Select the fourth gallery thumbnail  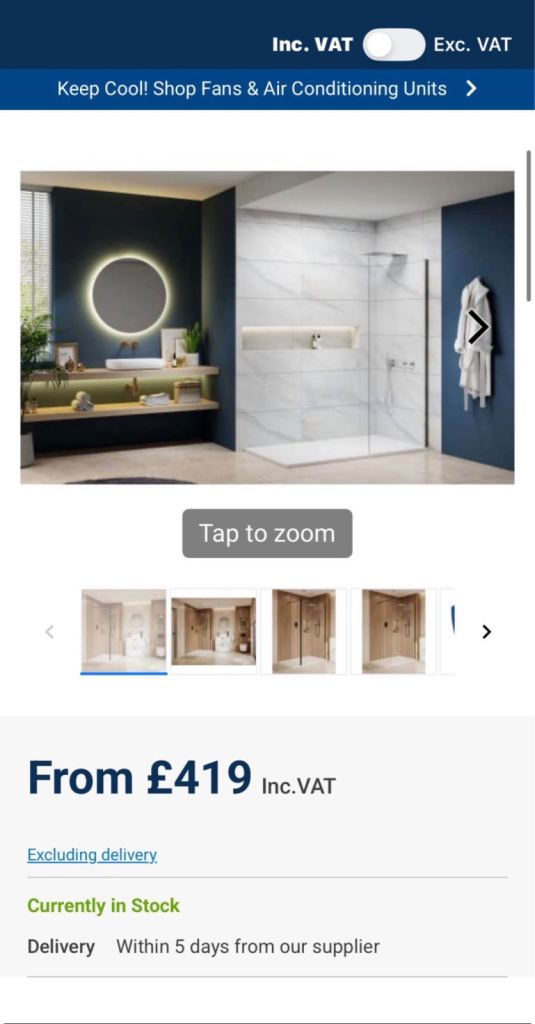(393, 631)
